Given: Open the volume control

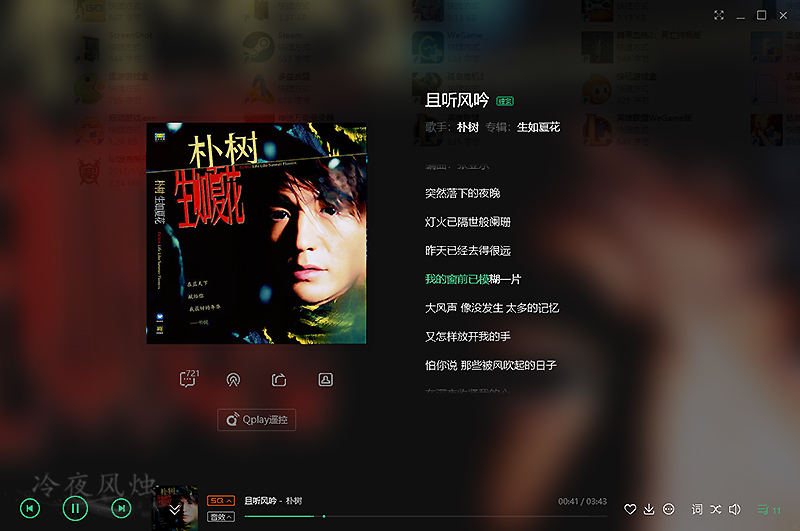Looking at the screenshot, I should tap(735, 509).
